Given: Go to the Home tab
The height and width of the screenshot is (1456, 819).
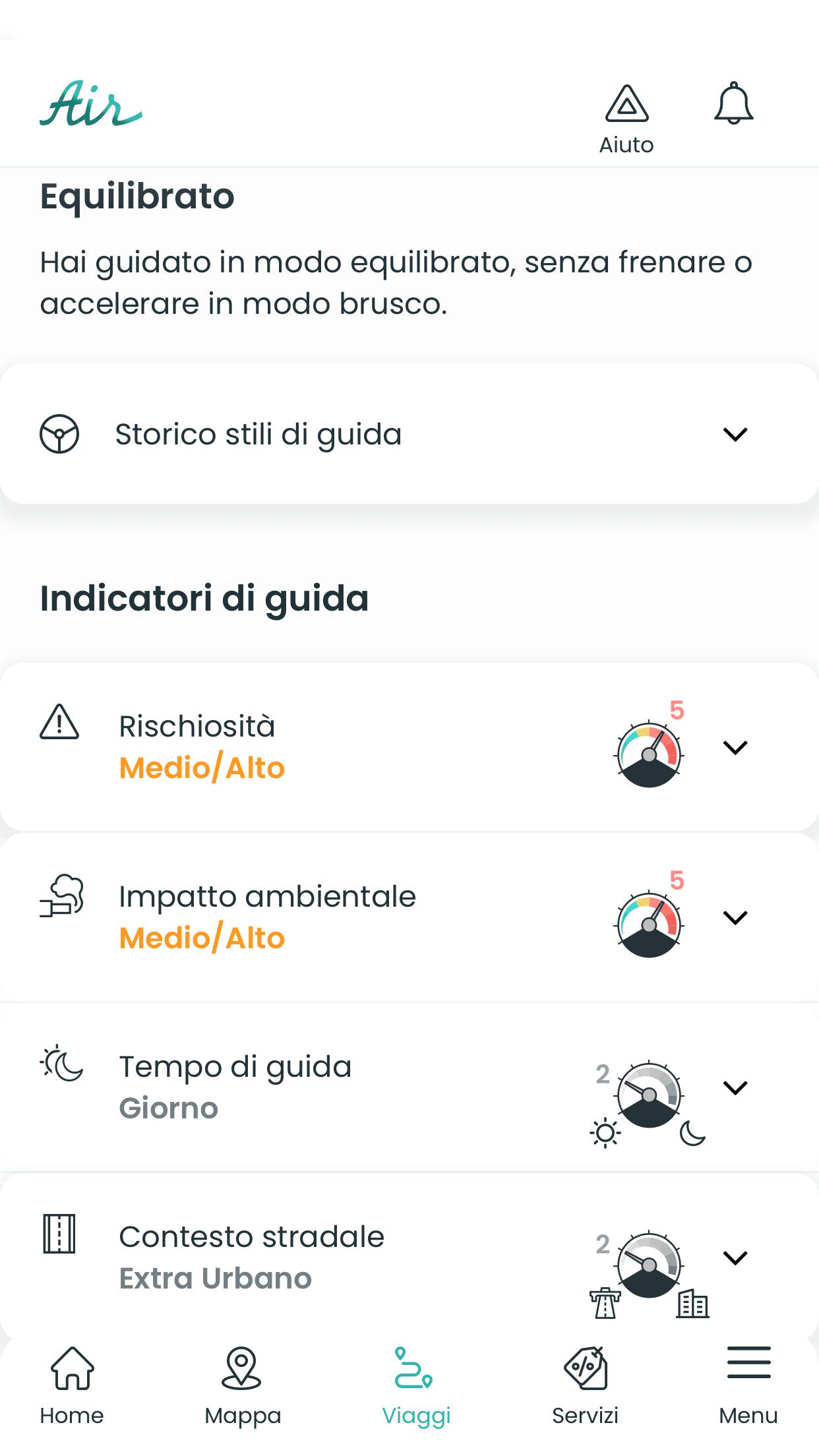Looking at the screenshot, I should point(72,1385).
